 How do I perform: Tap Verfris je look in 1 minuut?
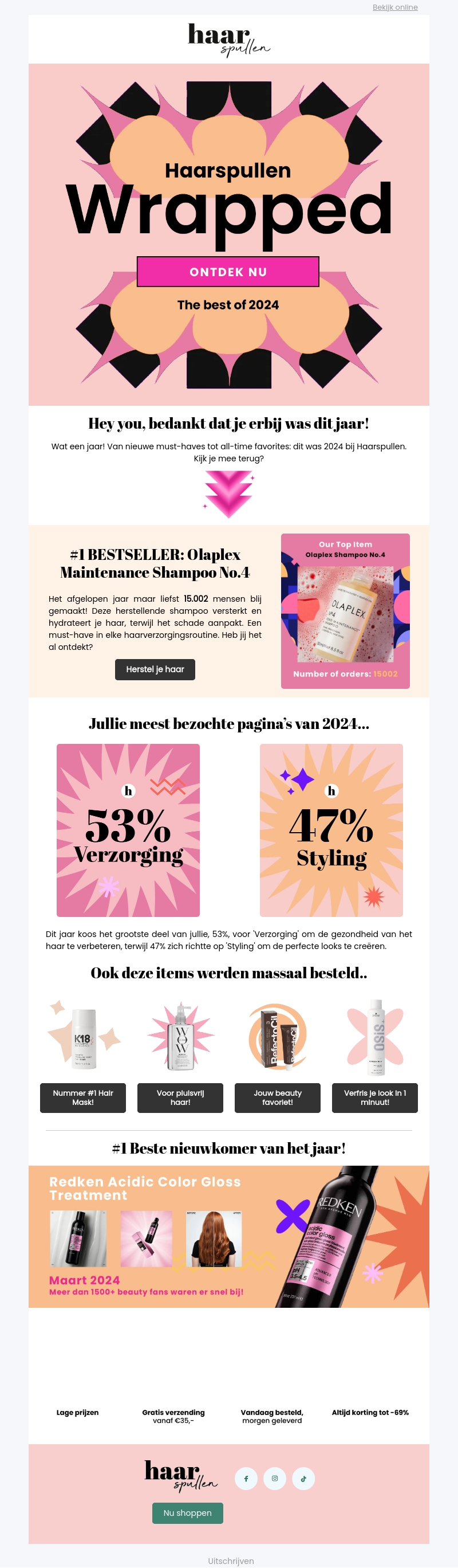tap(374, 1097)
